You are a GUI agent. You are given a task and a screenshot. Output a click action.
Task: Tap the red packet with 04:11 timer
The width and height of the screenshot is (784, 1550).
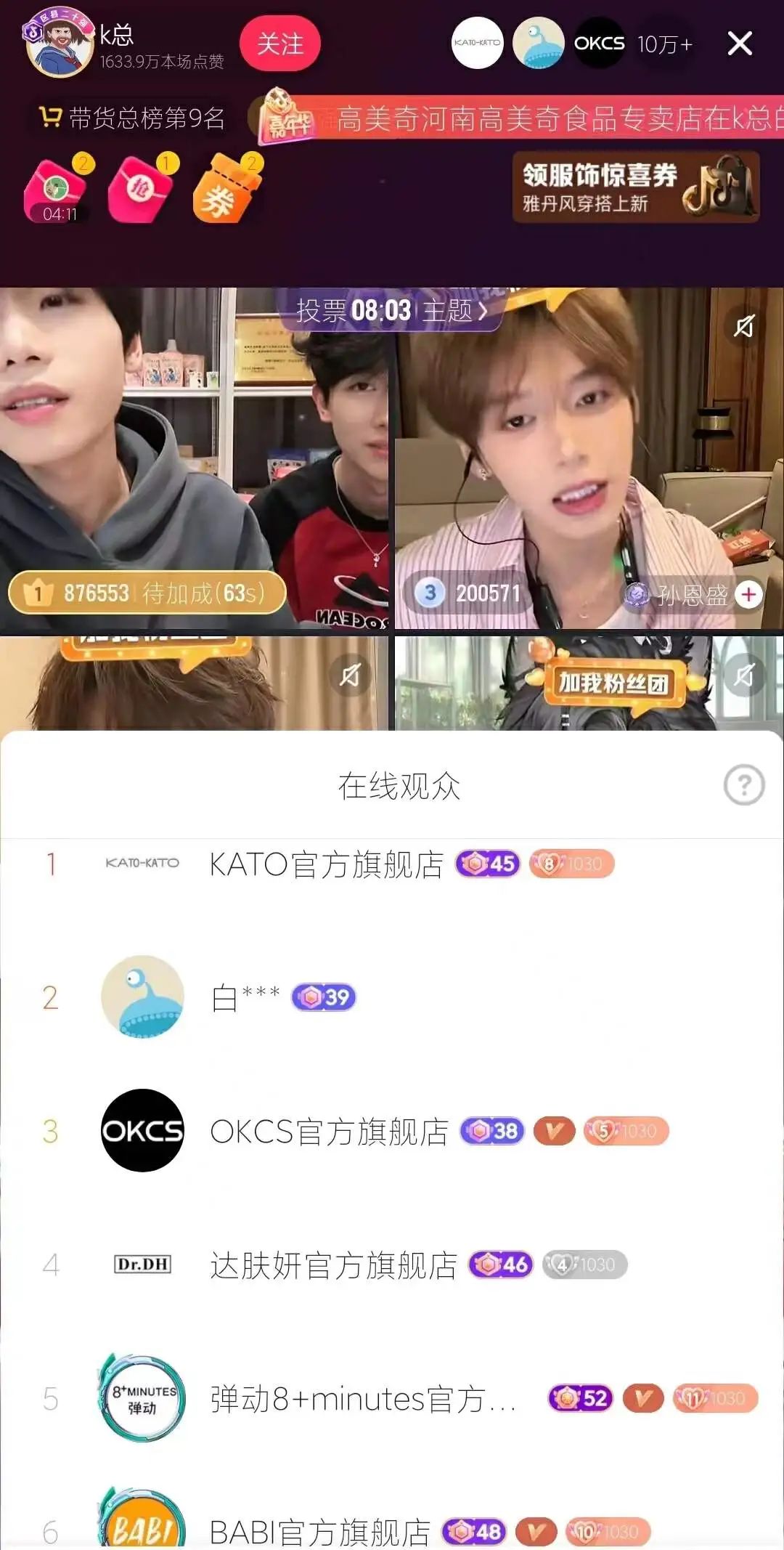point(57,190)
